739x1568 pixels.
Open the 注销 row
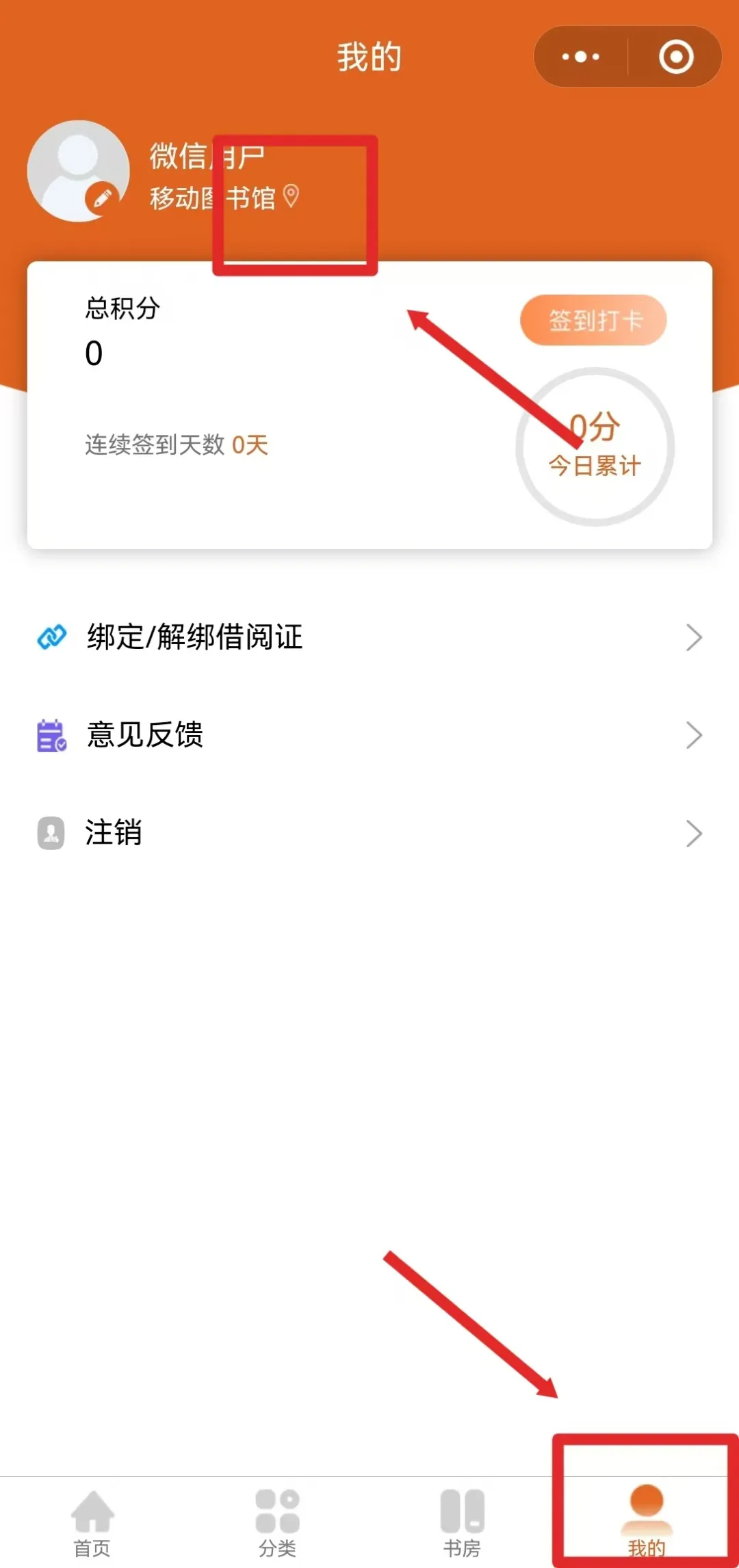click(369, 833)
